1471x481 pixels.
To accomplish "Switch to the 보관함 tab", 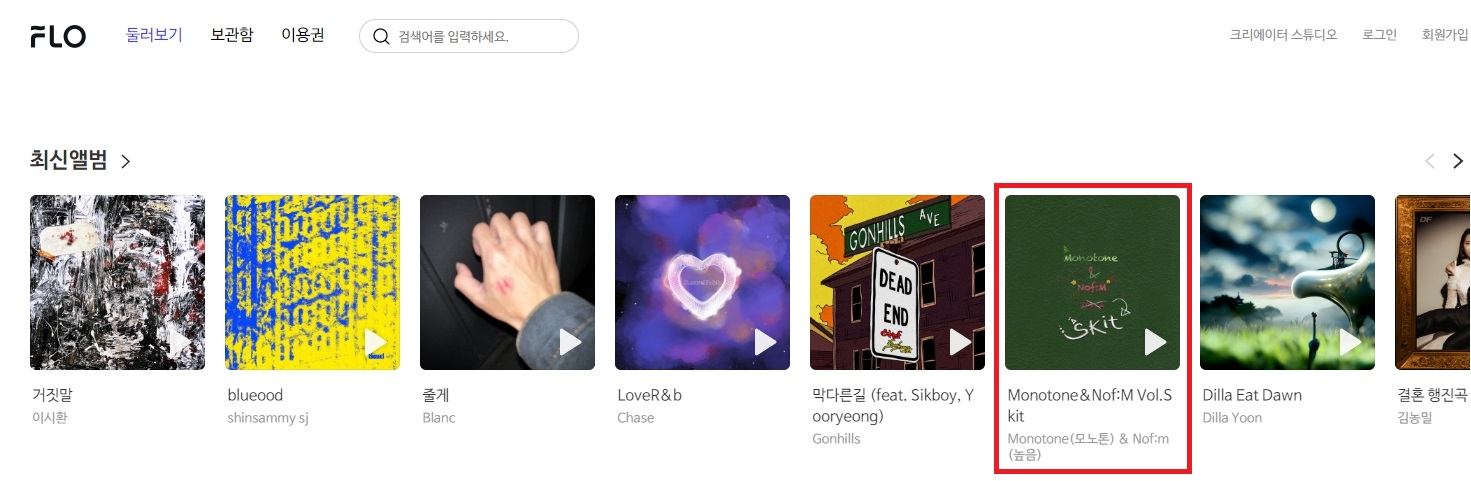I will click(232, 35).
